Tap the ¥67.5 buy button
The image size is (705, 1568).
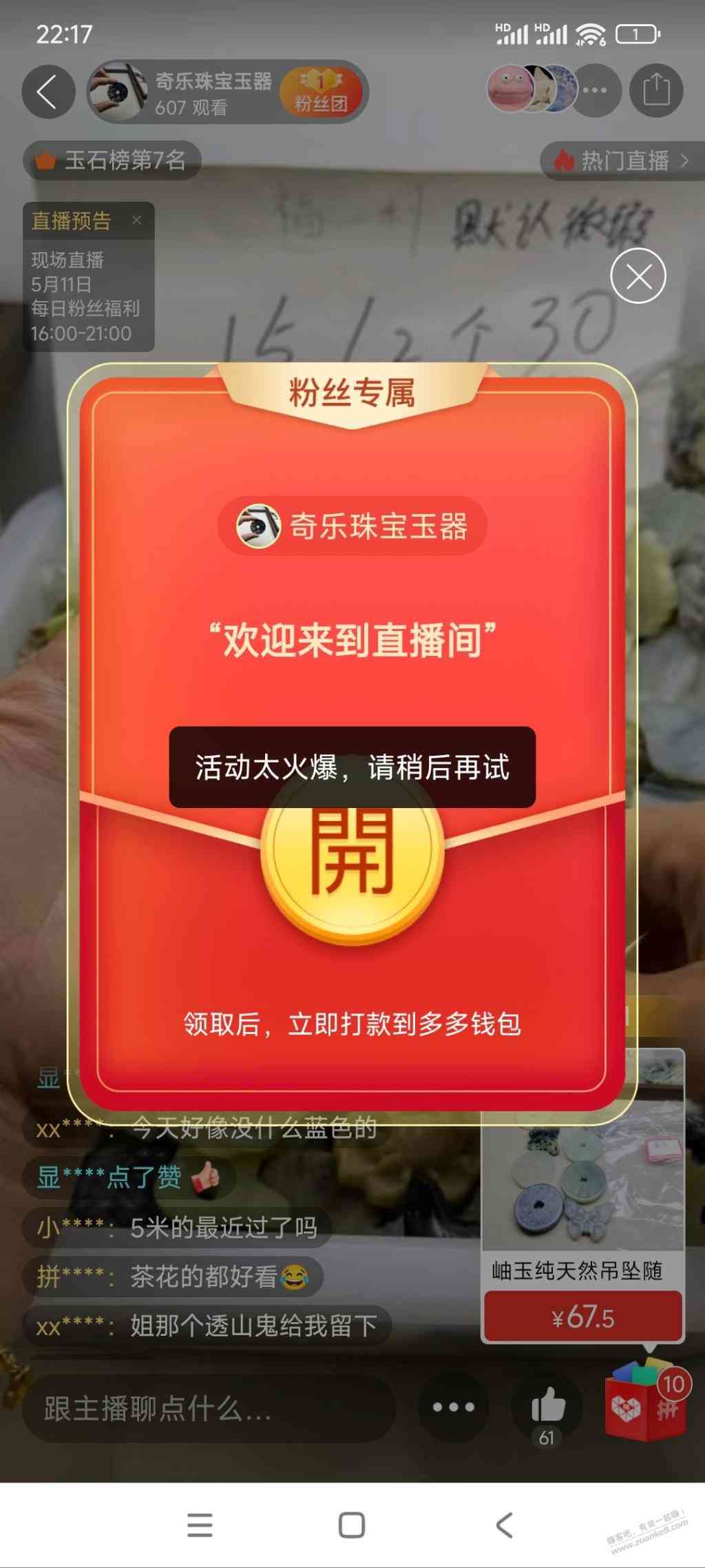[x=582, y=1317]
